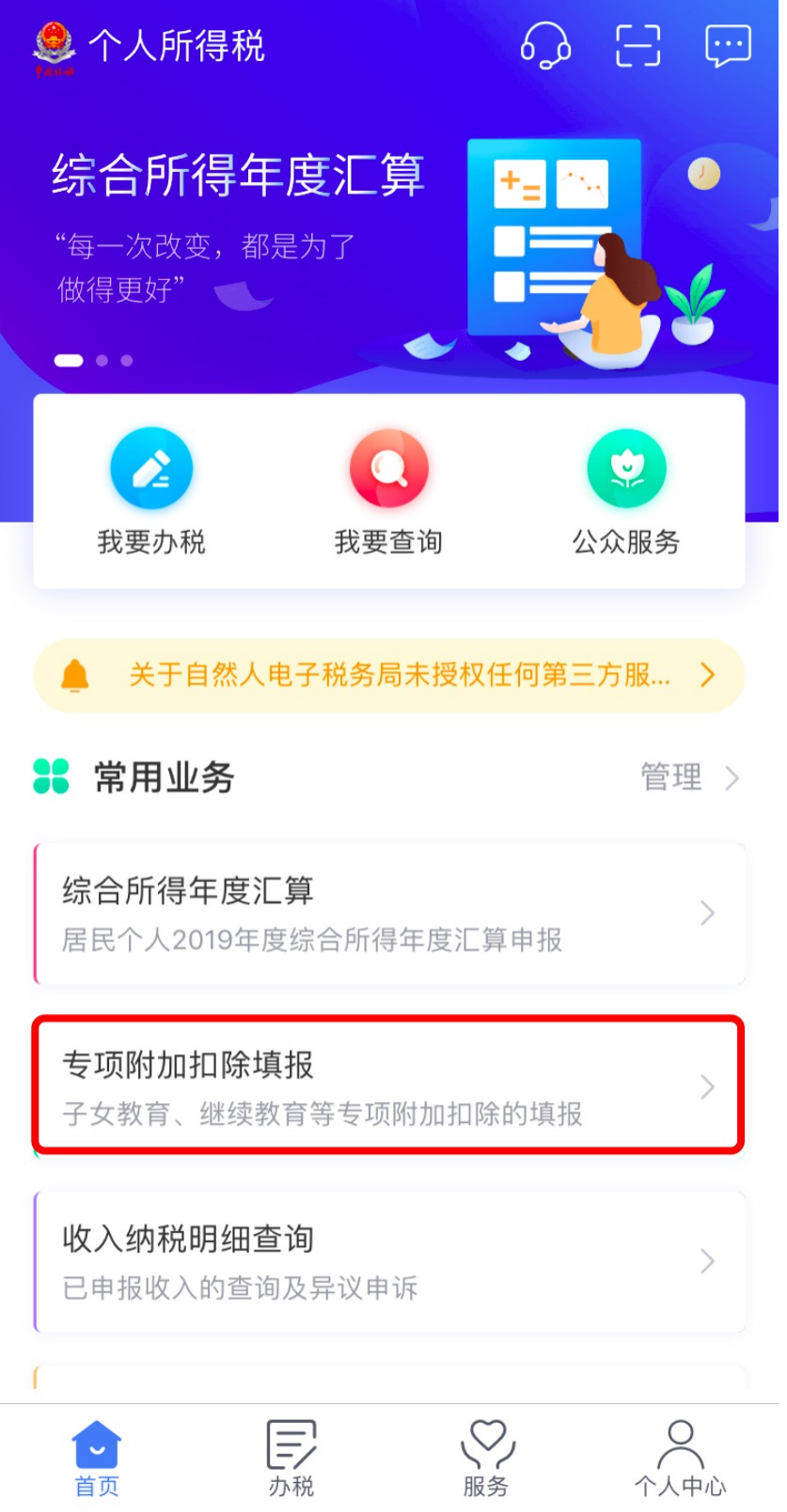Open the scan code icon
The width and height of the screenshot is (787, 1512).
click(x=637, y=44)
